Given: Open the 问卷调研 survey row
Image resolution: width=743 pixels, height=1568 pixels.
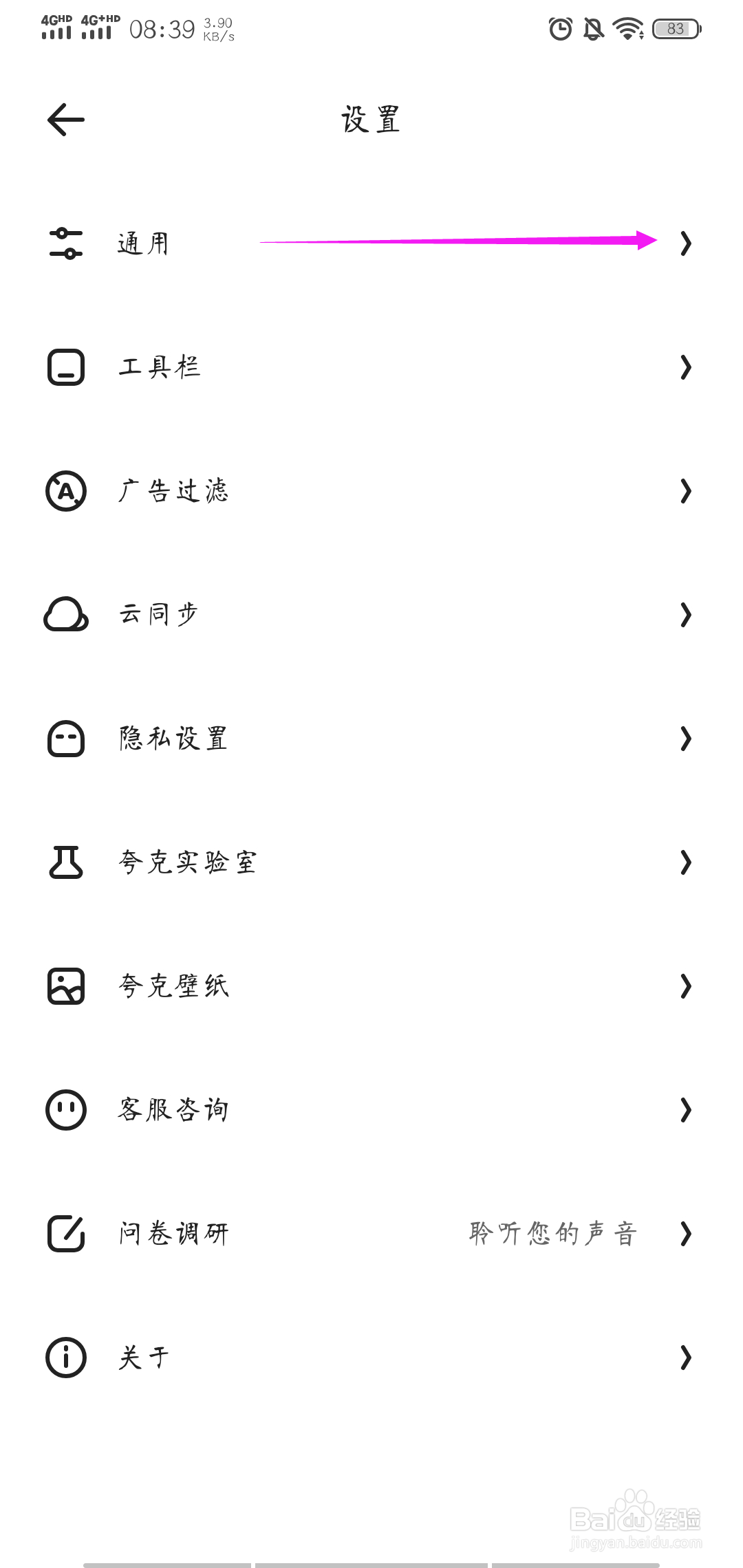Looking at the screenshot, I should click(x=371, y=1234).
